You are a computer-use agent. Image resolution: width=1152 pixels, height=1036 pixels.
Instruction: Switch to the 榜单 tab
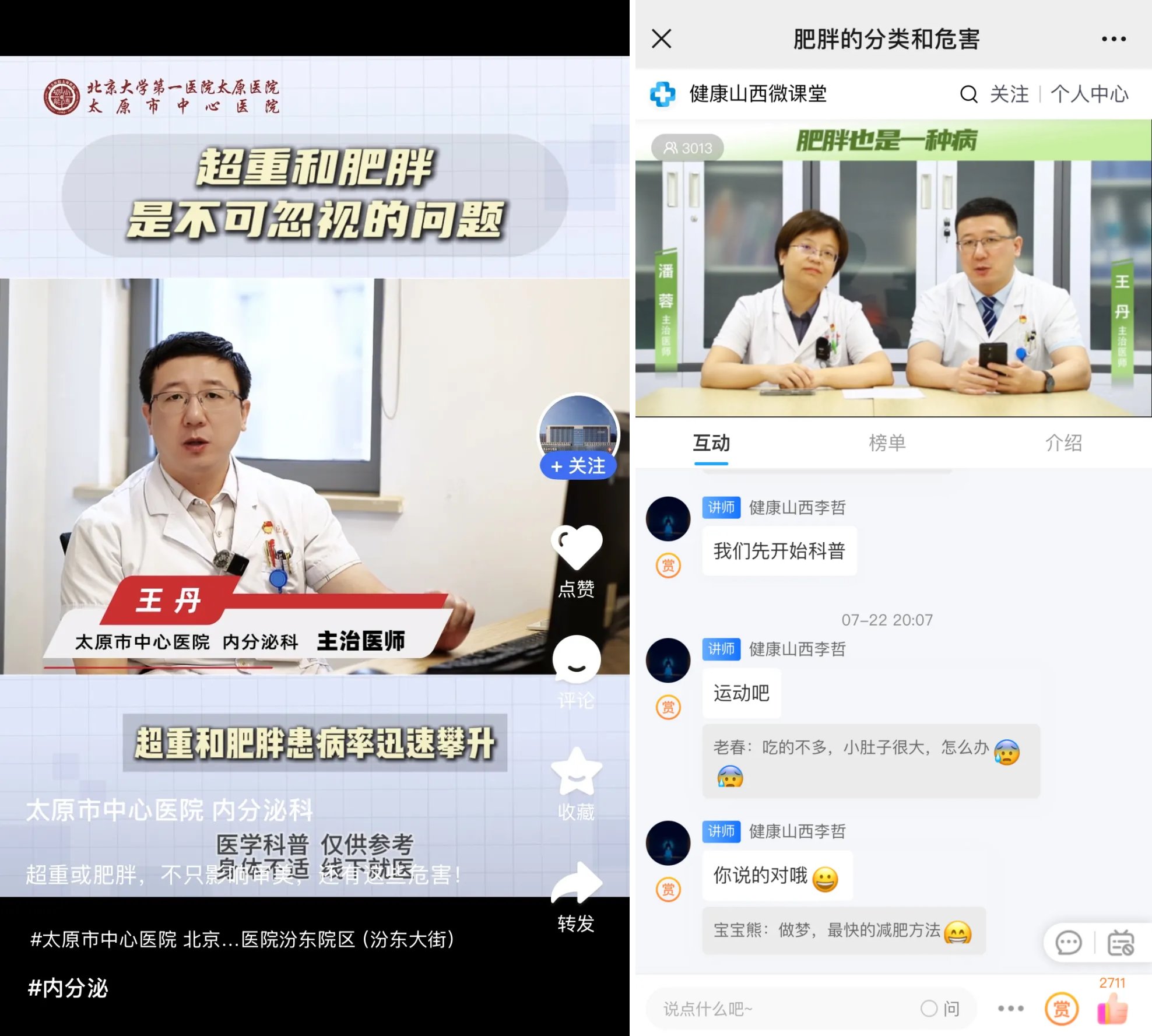887,443
